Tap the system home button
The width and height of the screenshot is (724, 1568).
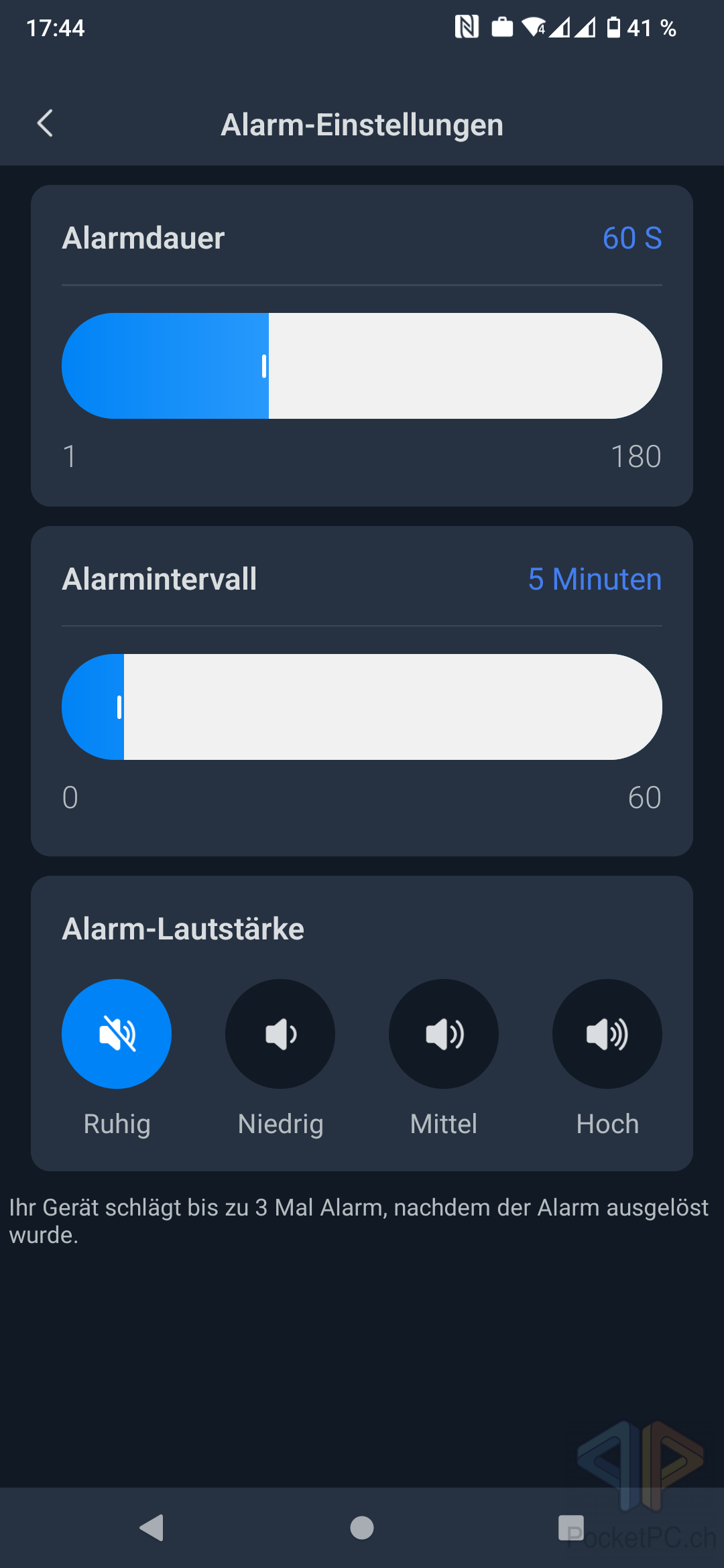coord(362,1528)
